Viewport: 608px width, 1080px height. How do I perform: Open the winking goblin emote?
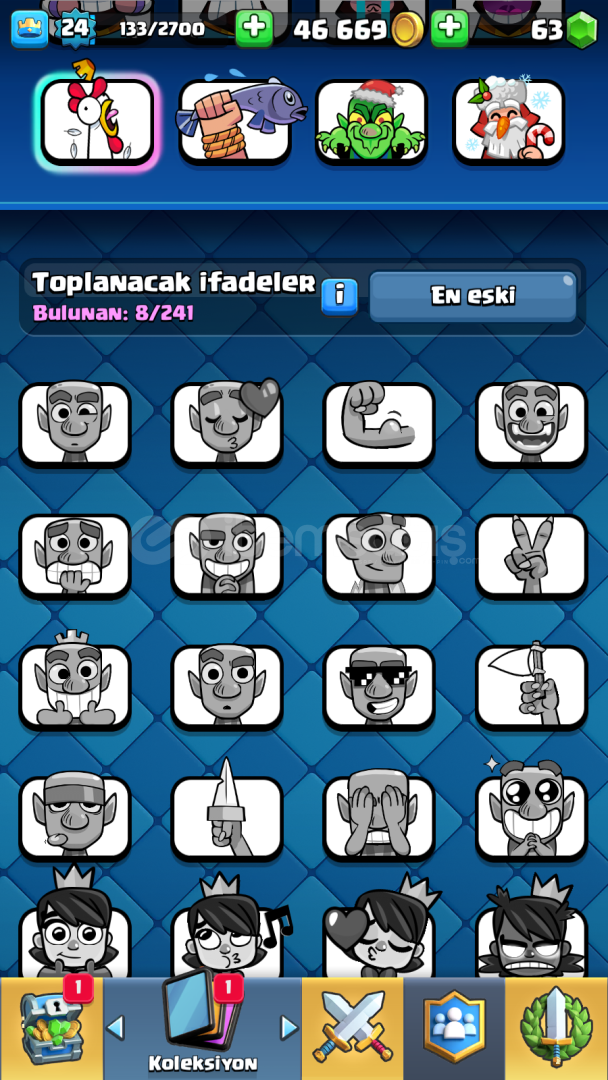(x=75, y=424)
